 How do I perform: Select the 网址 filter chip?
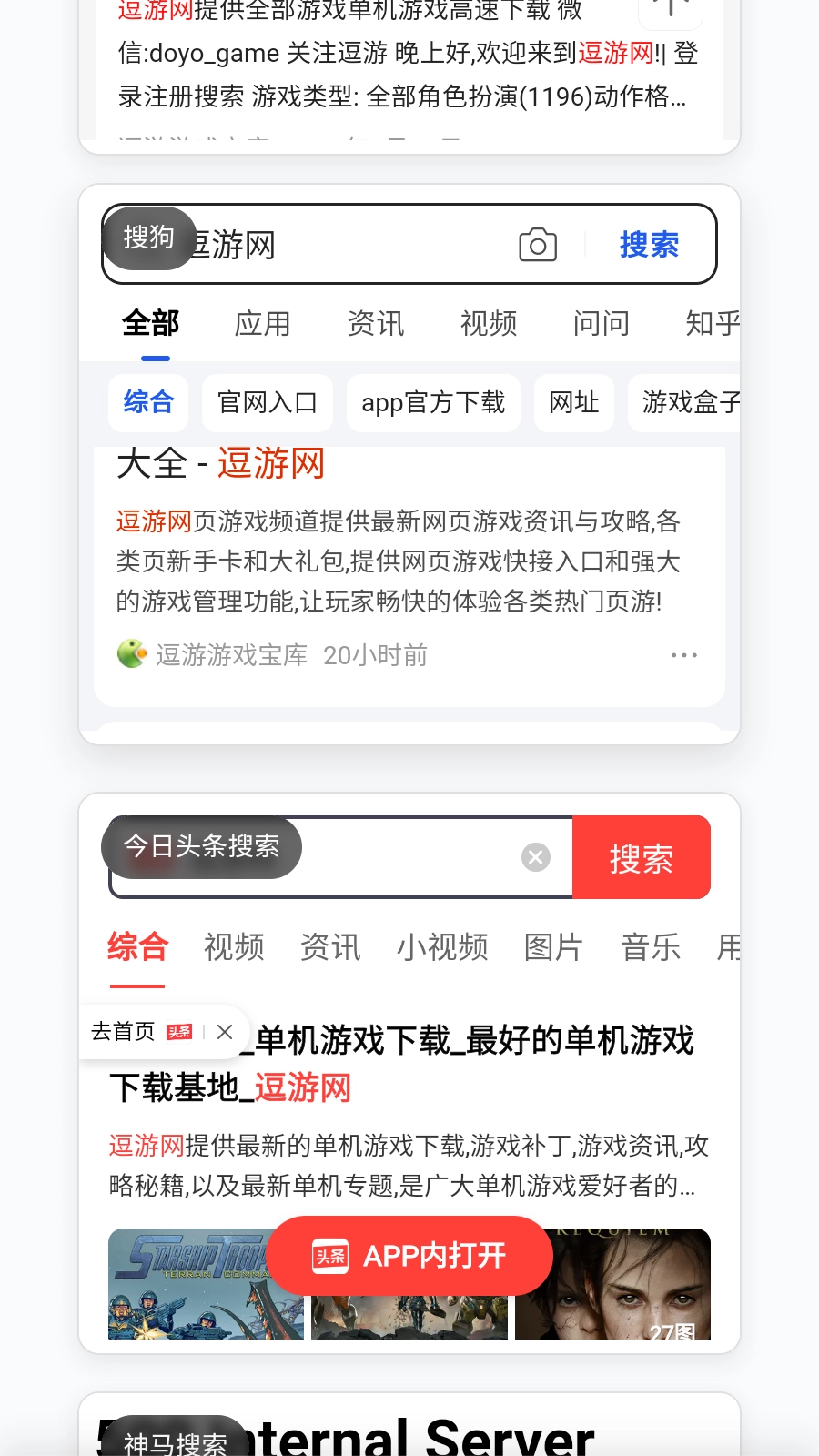(573, 402)
